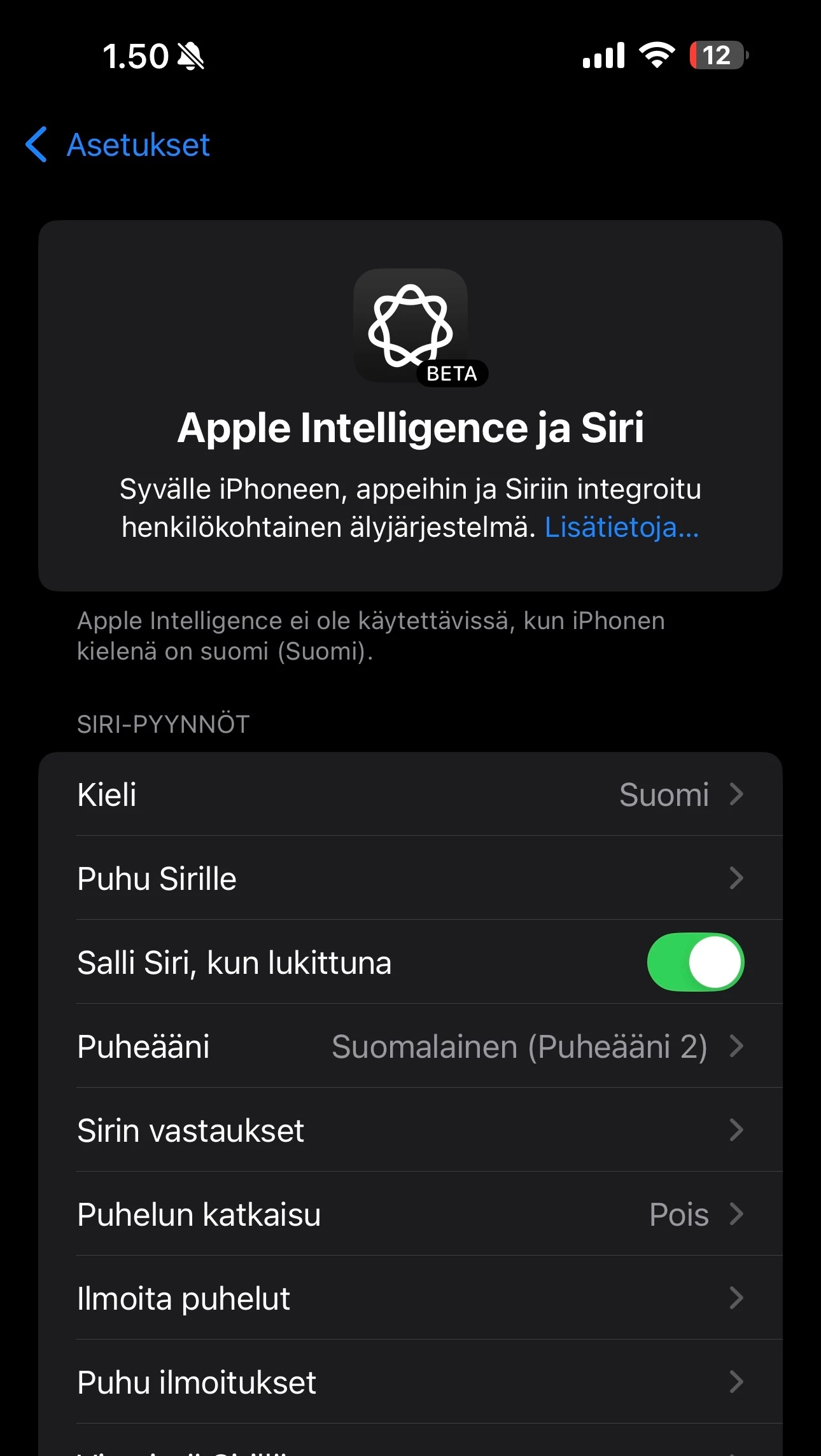Open the Lisätietoja link
821x1456 pixels.
(x=621, y=527)
